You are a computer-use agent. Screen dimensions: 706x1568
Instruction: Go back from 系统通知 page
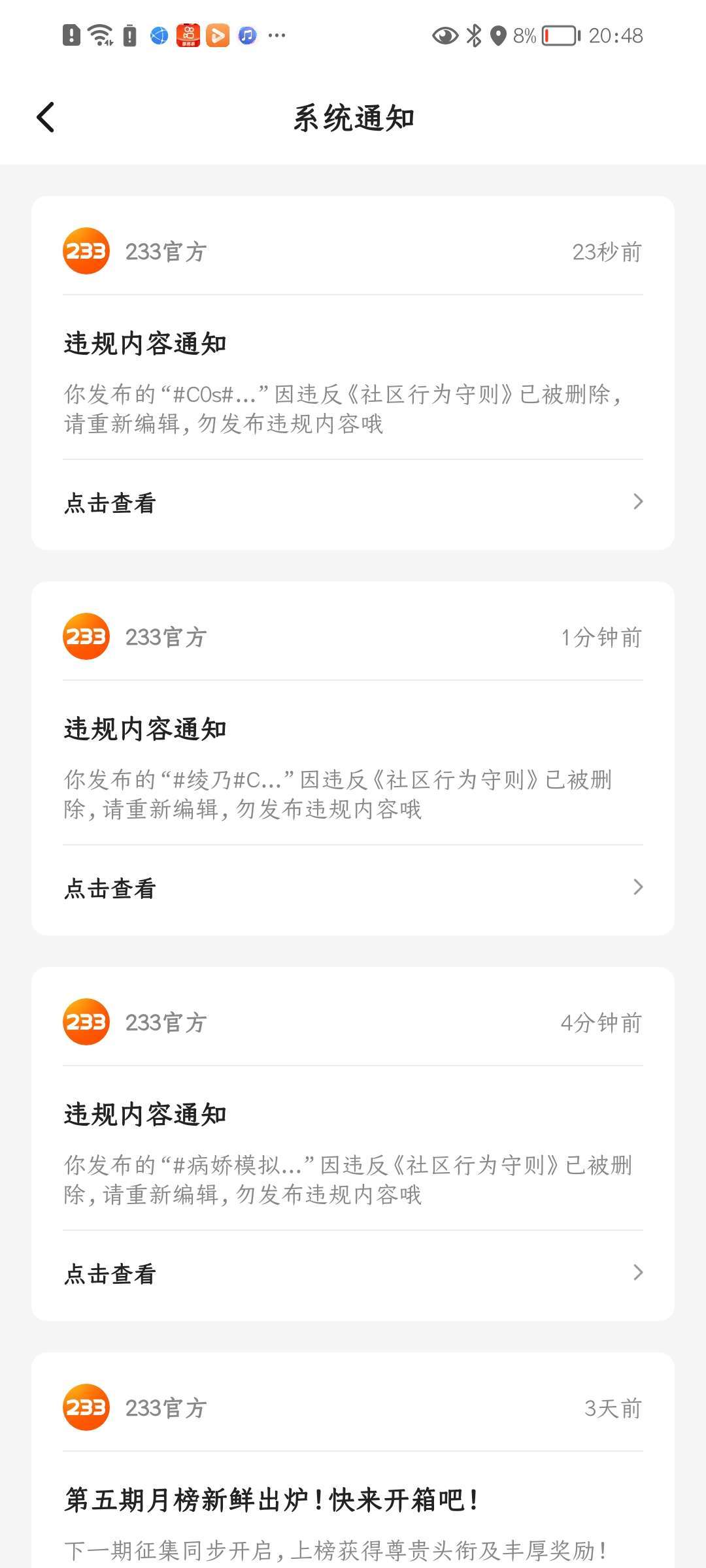coord(46,118)
